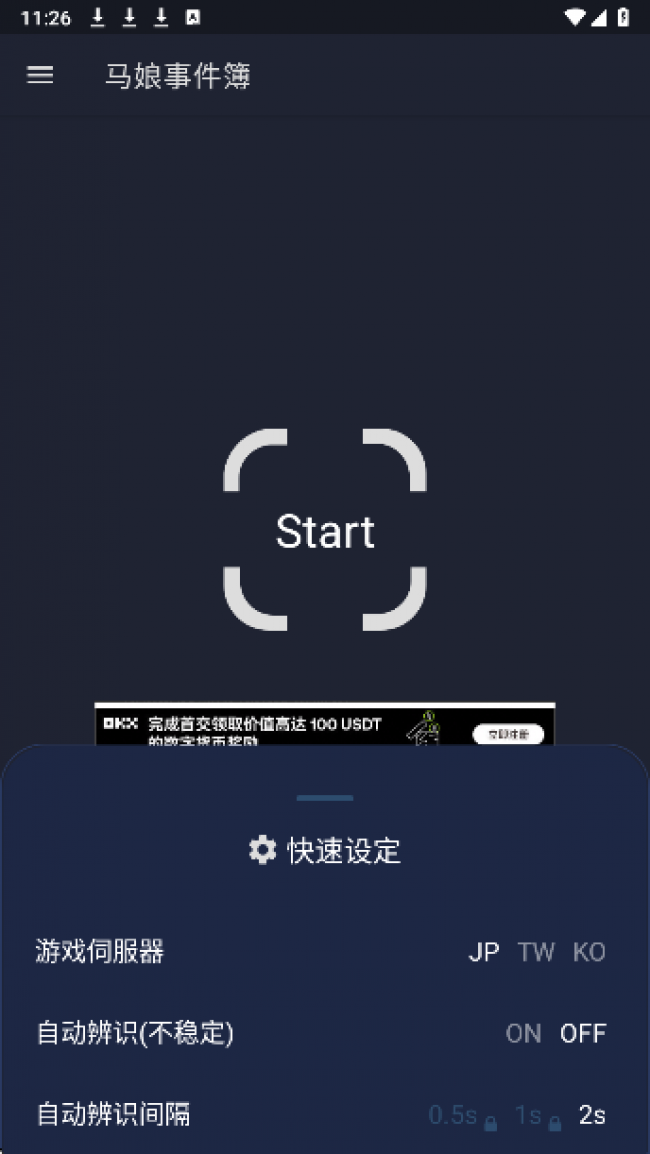Viewport: 650px width, 1154px height.
Task: Choose the locked 1s recognition interval
Action: click(x=529, y=1115)
